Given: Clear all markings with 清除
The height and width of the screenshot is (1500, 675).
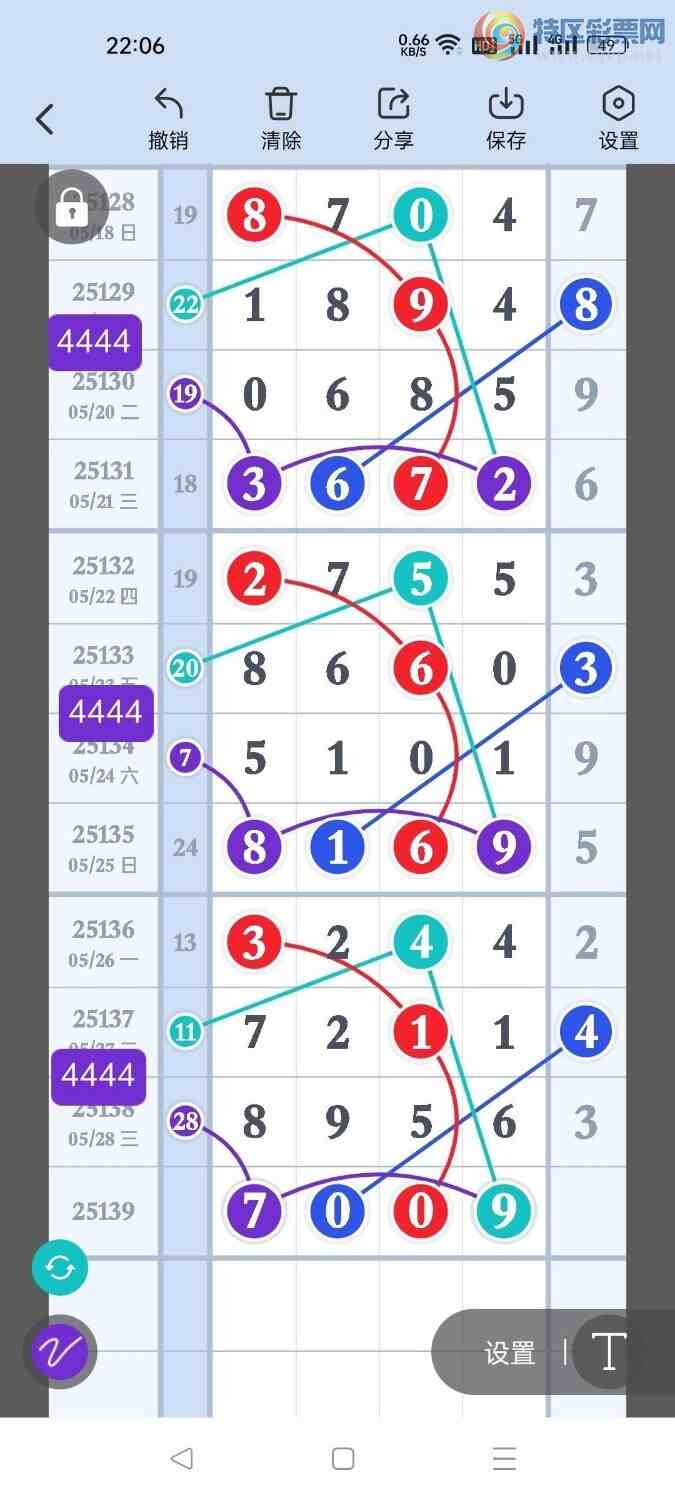Looking at the screenshot, I should [281, 120].
